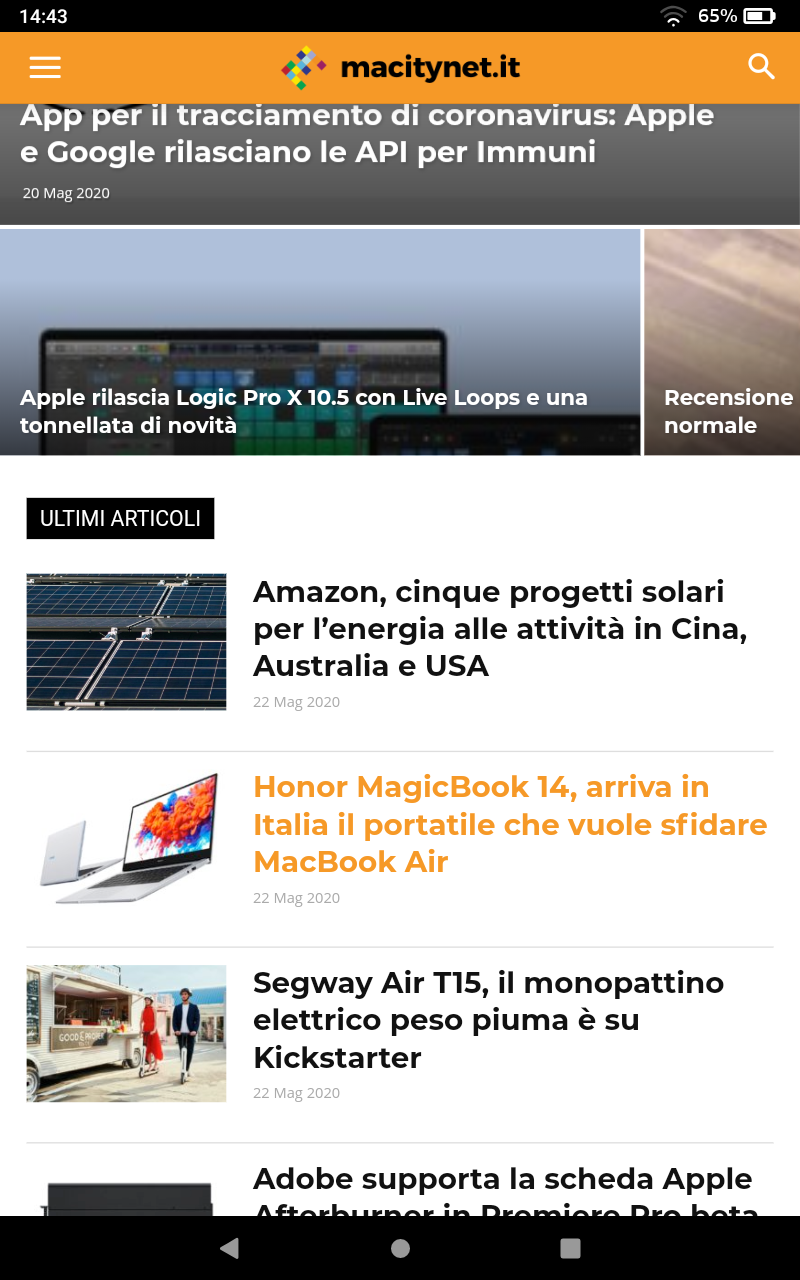Read the Amazon solar projects headline
The width and height of the screenshot is (800, 1280).
coord(500,628)
